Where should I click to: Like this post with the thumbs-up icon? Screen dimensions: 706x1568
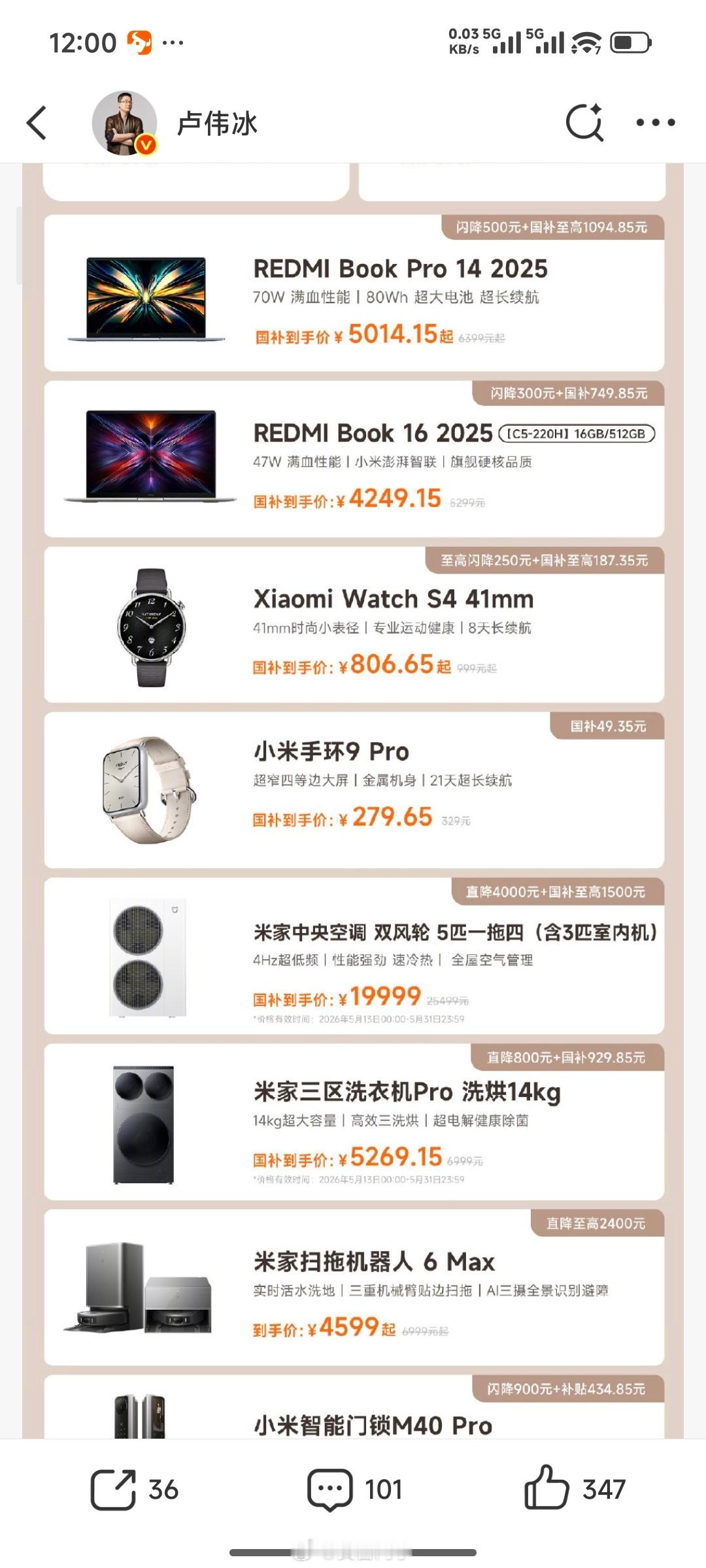click(x=546, y=1488)
